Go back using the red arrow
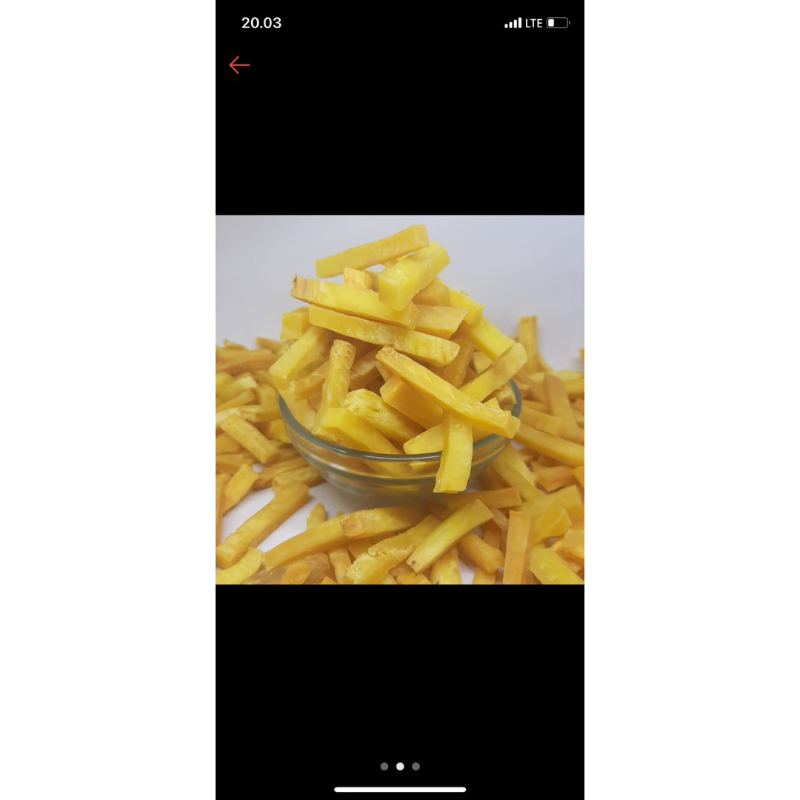Viewport: 800px width, 800px height. point(239,65)
